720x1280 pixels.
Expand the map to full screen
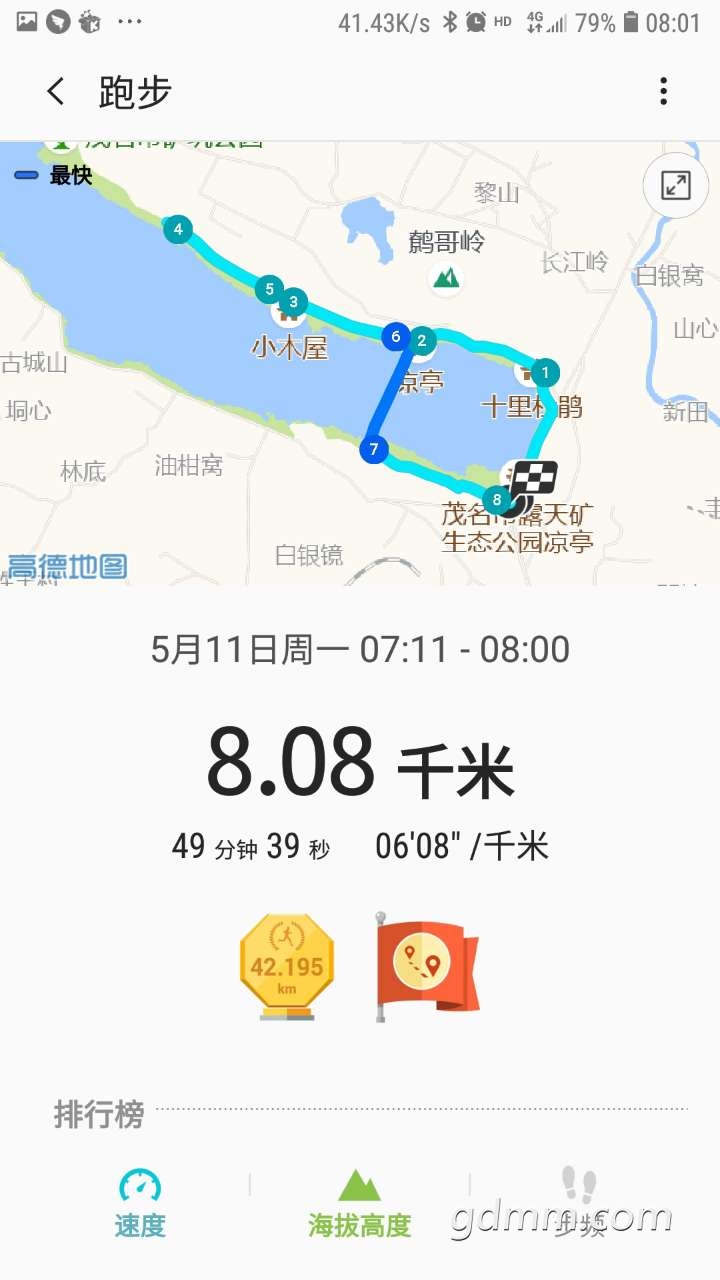[x=676, y=185]
